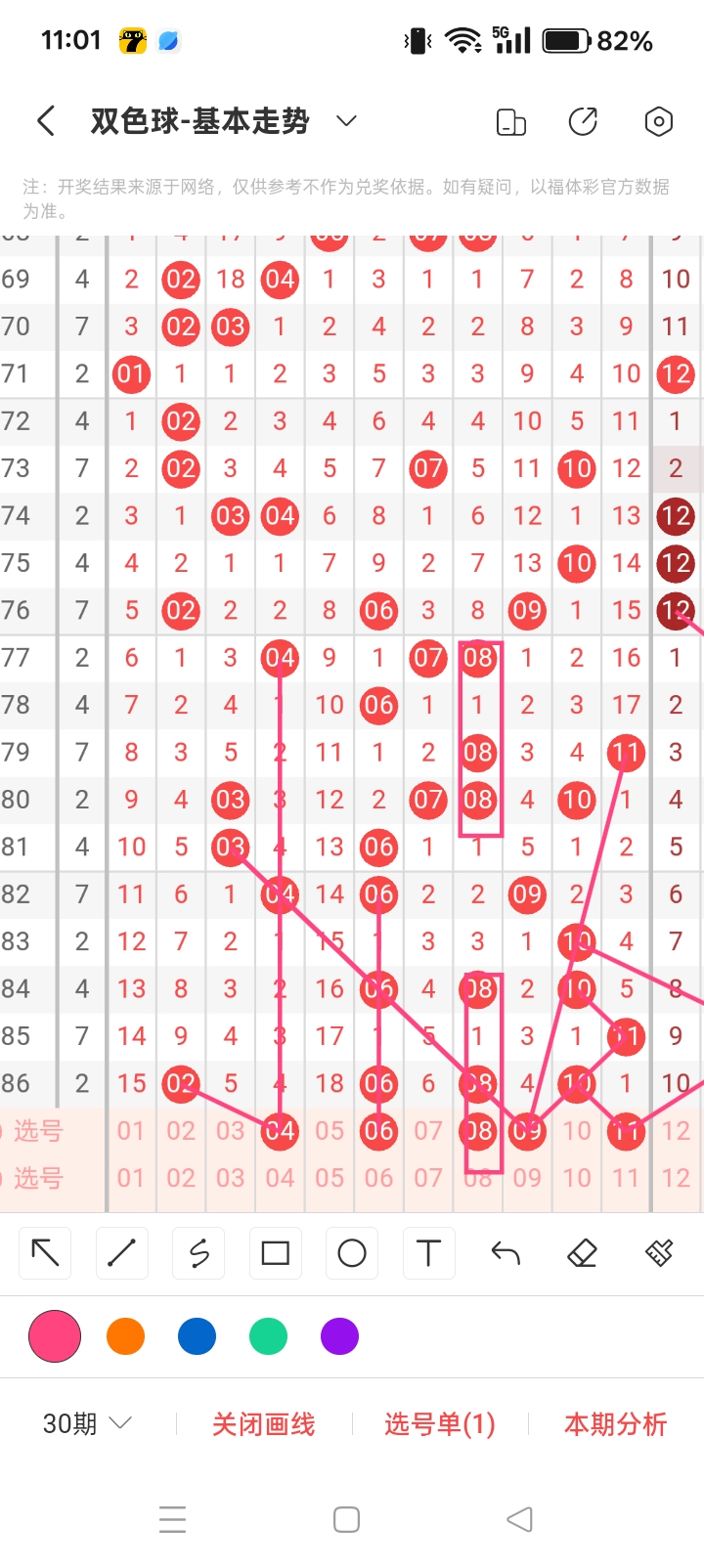Undo the last drawing stroke
This screenshot has height=1568, width=704.
(x=506, y=1252)
